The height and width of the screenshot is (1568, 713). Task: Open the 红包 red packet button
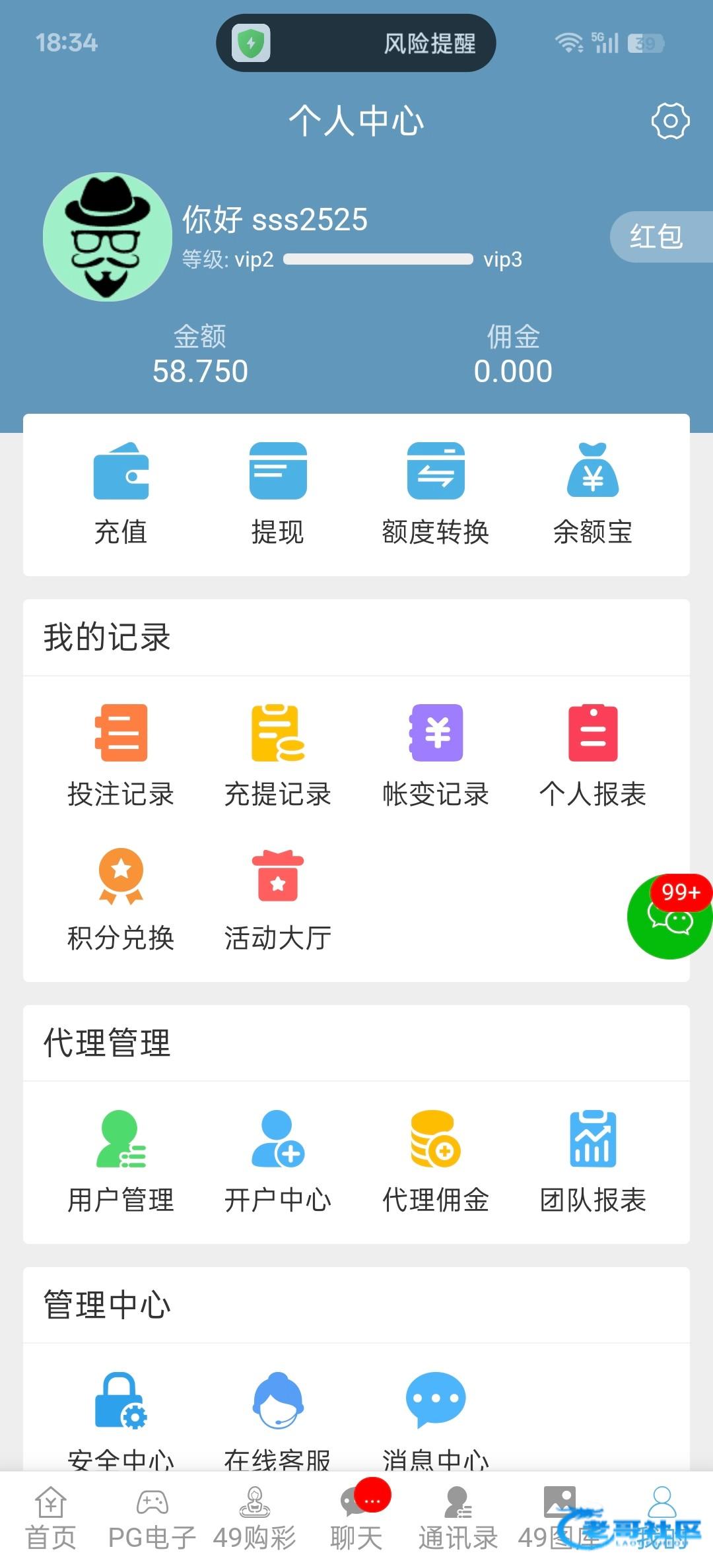(657, 236)
